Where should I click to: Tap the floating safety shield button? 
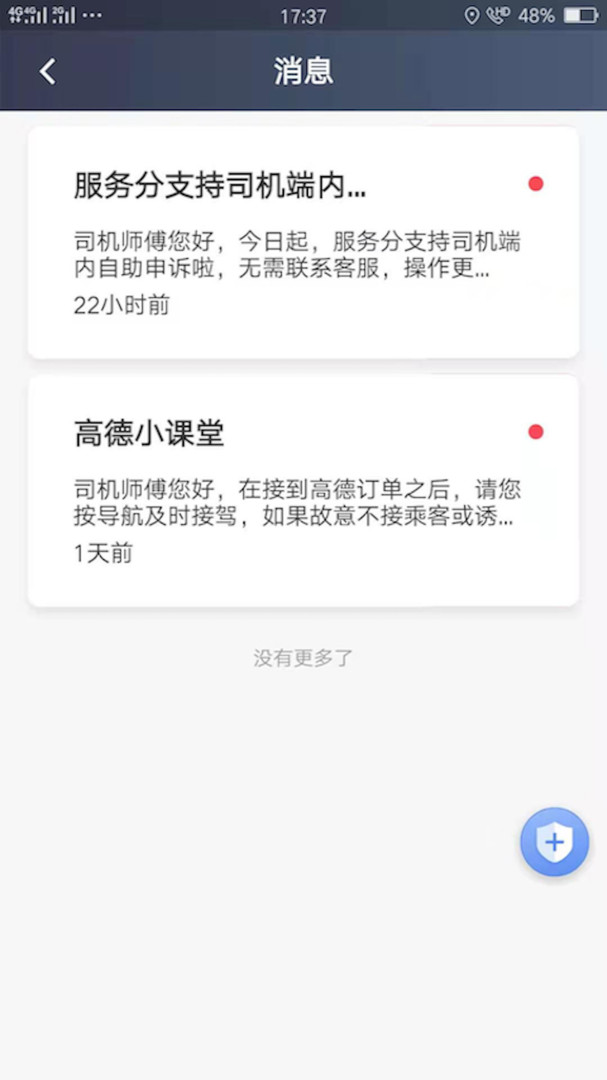coord(554,842)
